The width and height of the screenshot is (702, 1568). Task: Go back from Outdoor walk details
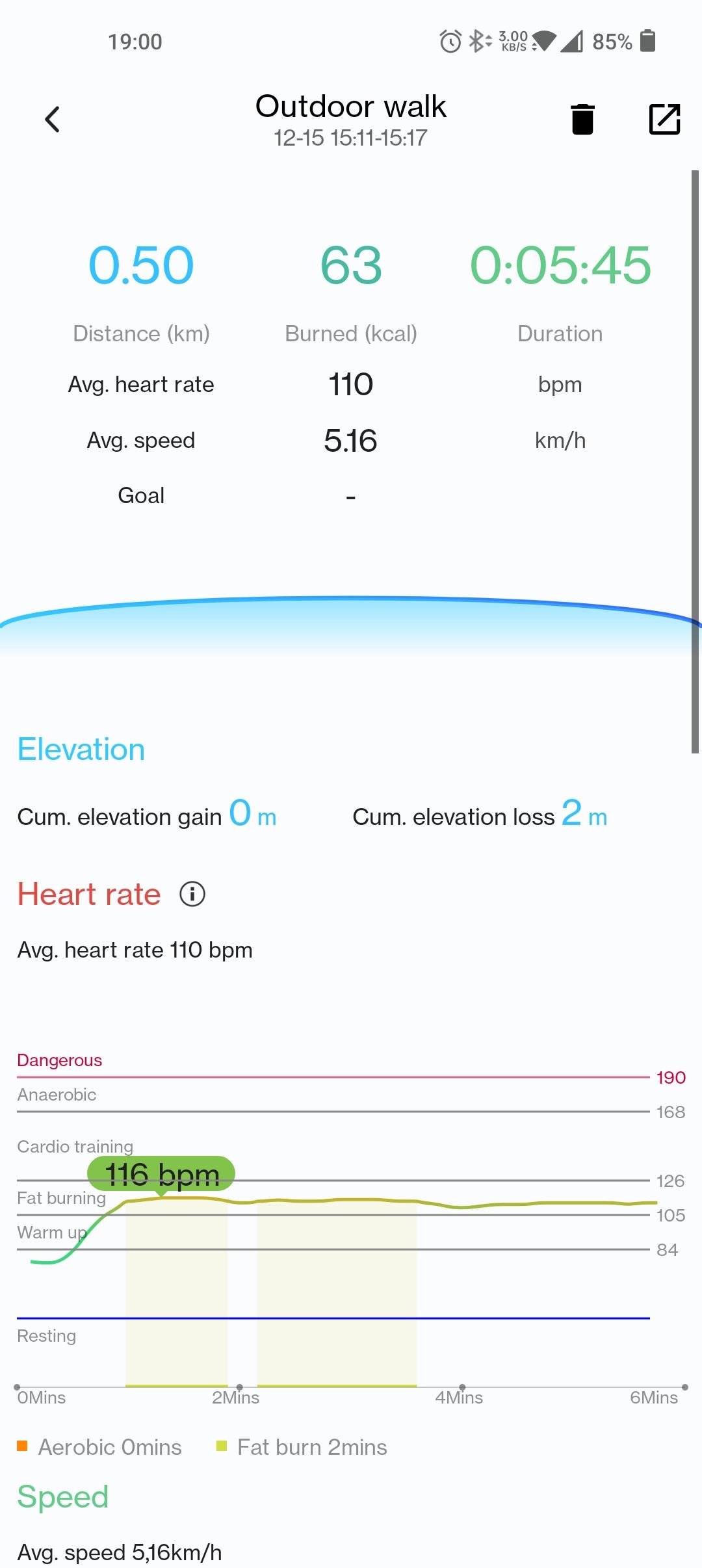pos(53,120)
